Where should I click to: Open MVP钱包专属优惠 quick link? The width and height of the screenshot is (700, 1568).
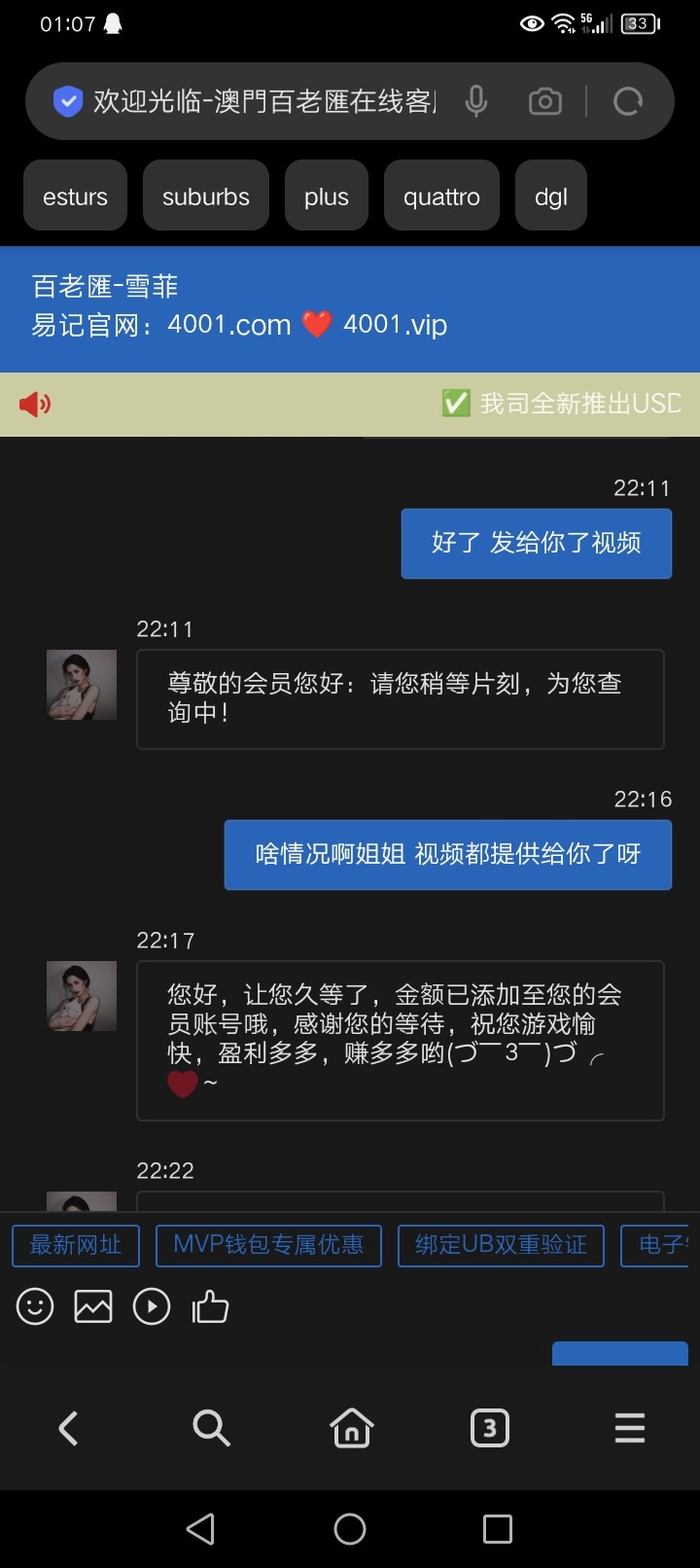(268, 1245)
